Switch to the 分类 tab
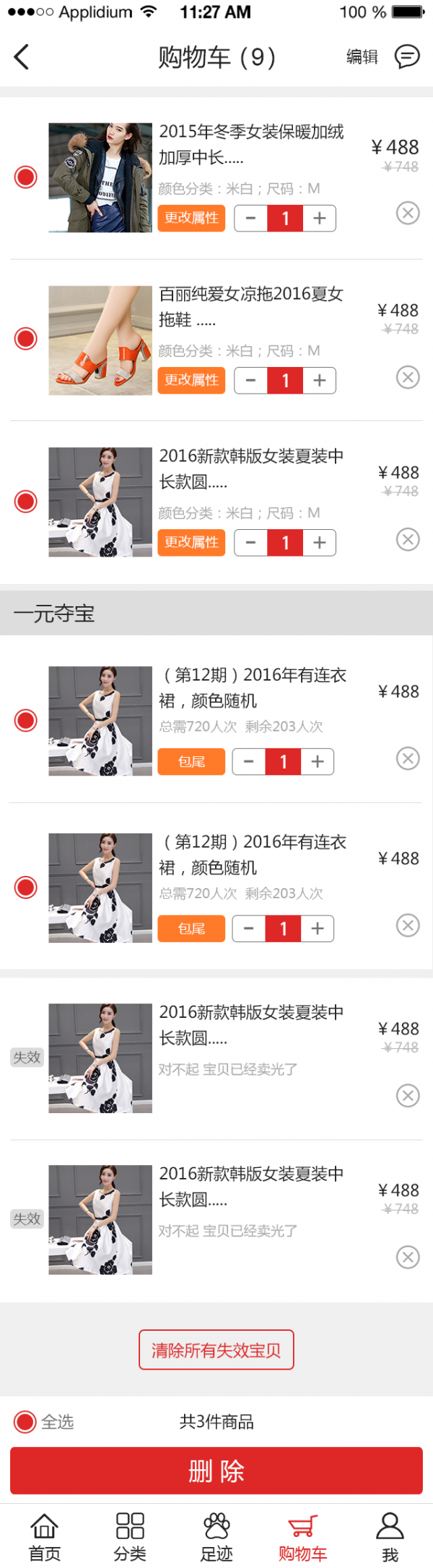This screenshot has width=433, height=1568. pyautogui.click(x=130, y=1537)
